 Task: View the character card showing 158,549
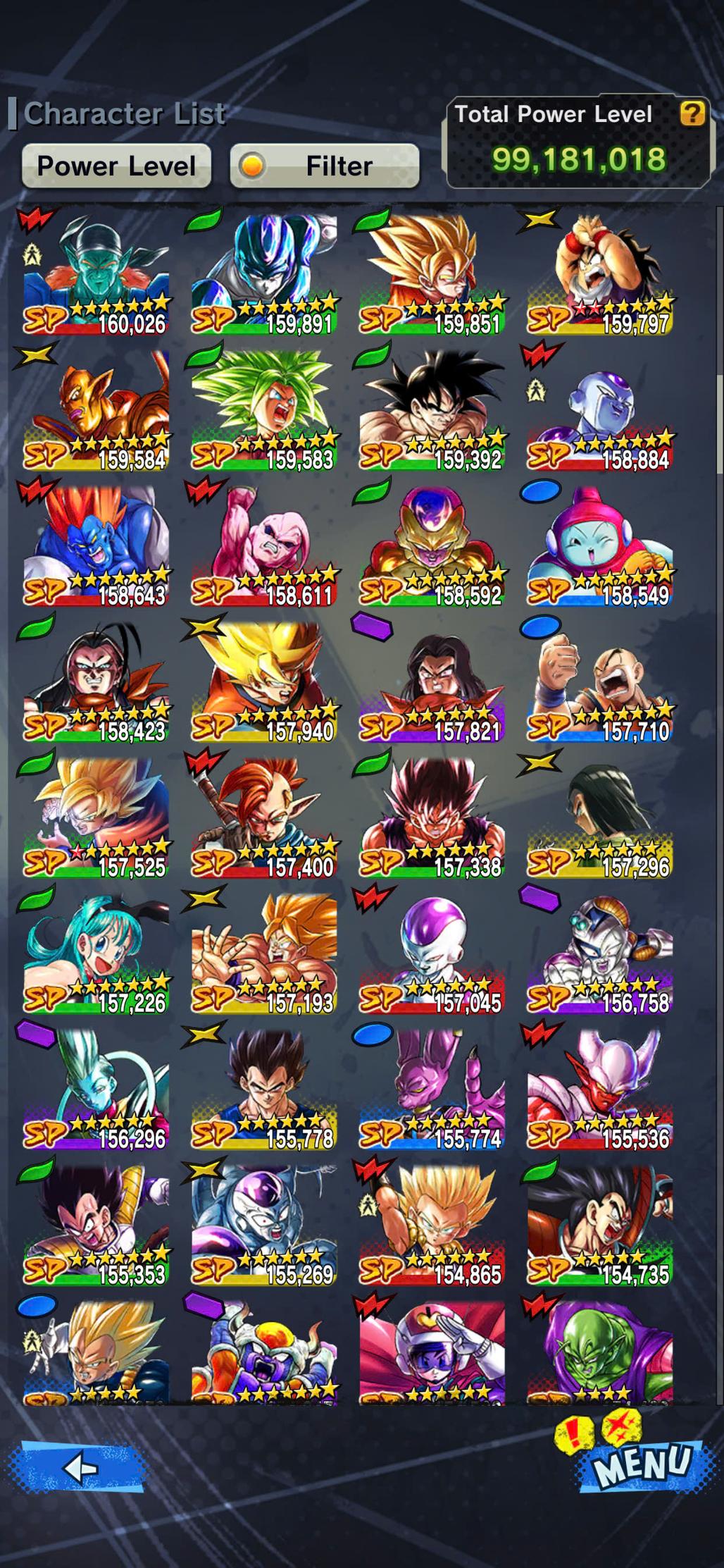point(599,547)
